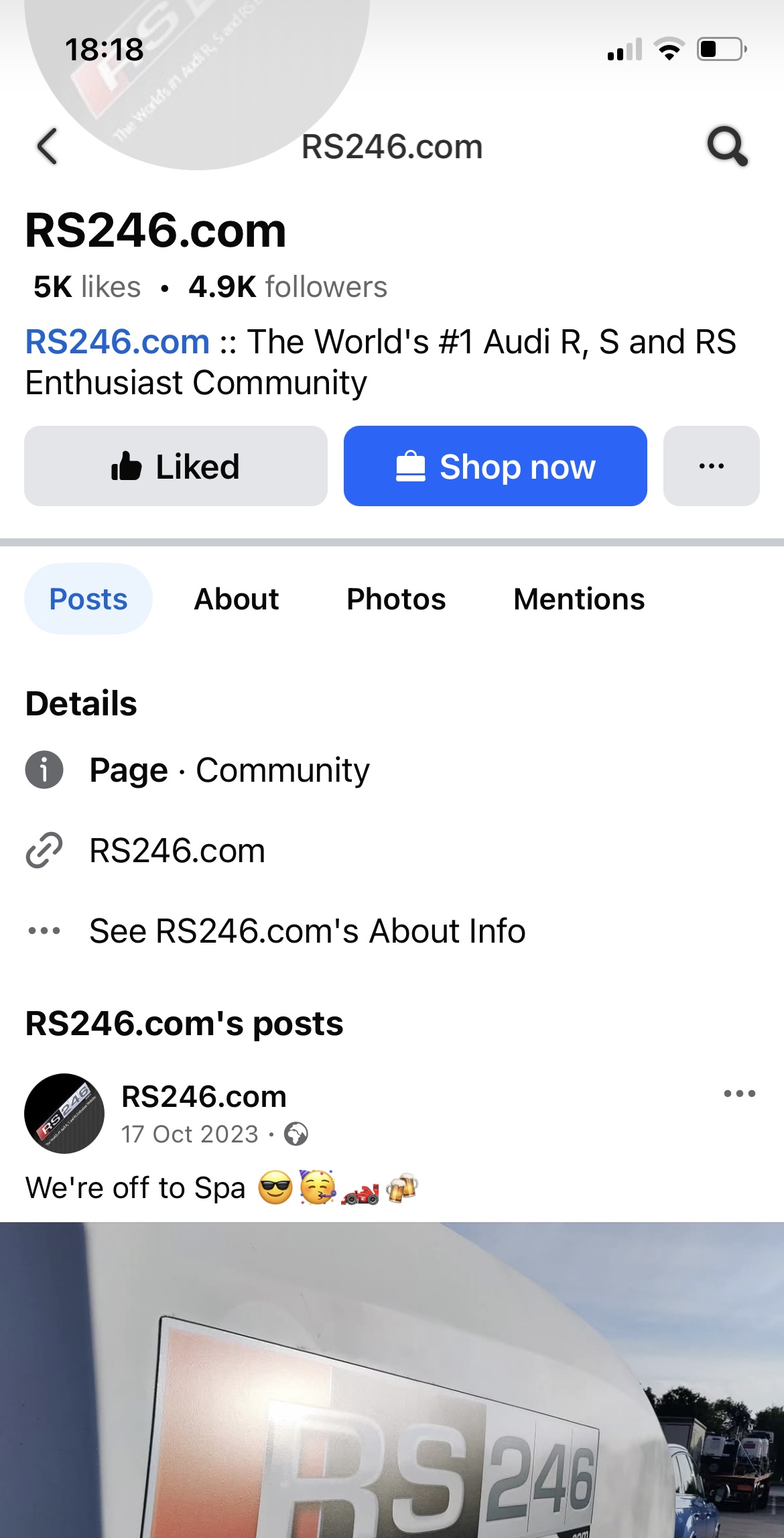Open the RS246.com website link in Details
The height and width of the screenshot is (1538, 784).
pos(177,851)
